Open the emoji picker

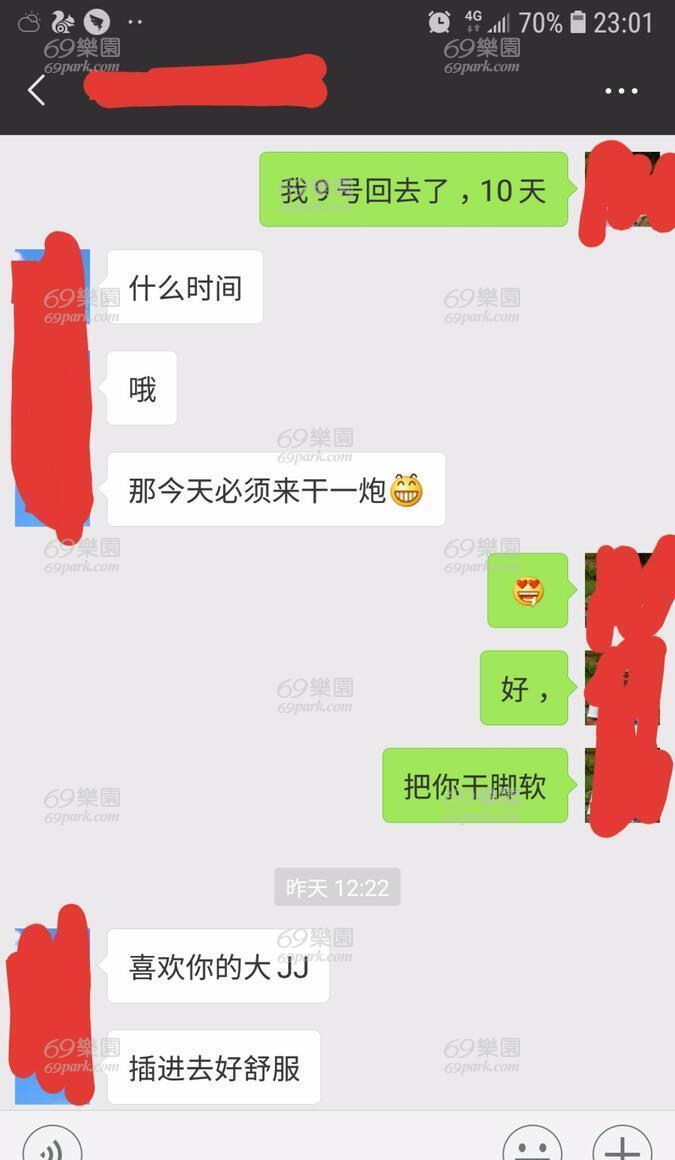click(x=532, y=1144)
